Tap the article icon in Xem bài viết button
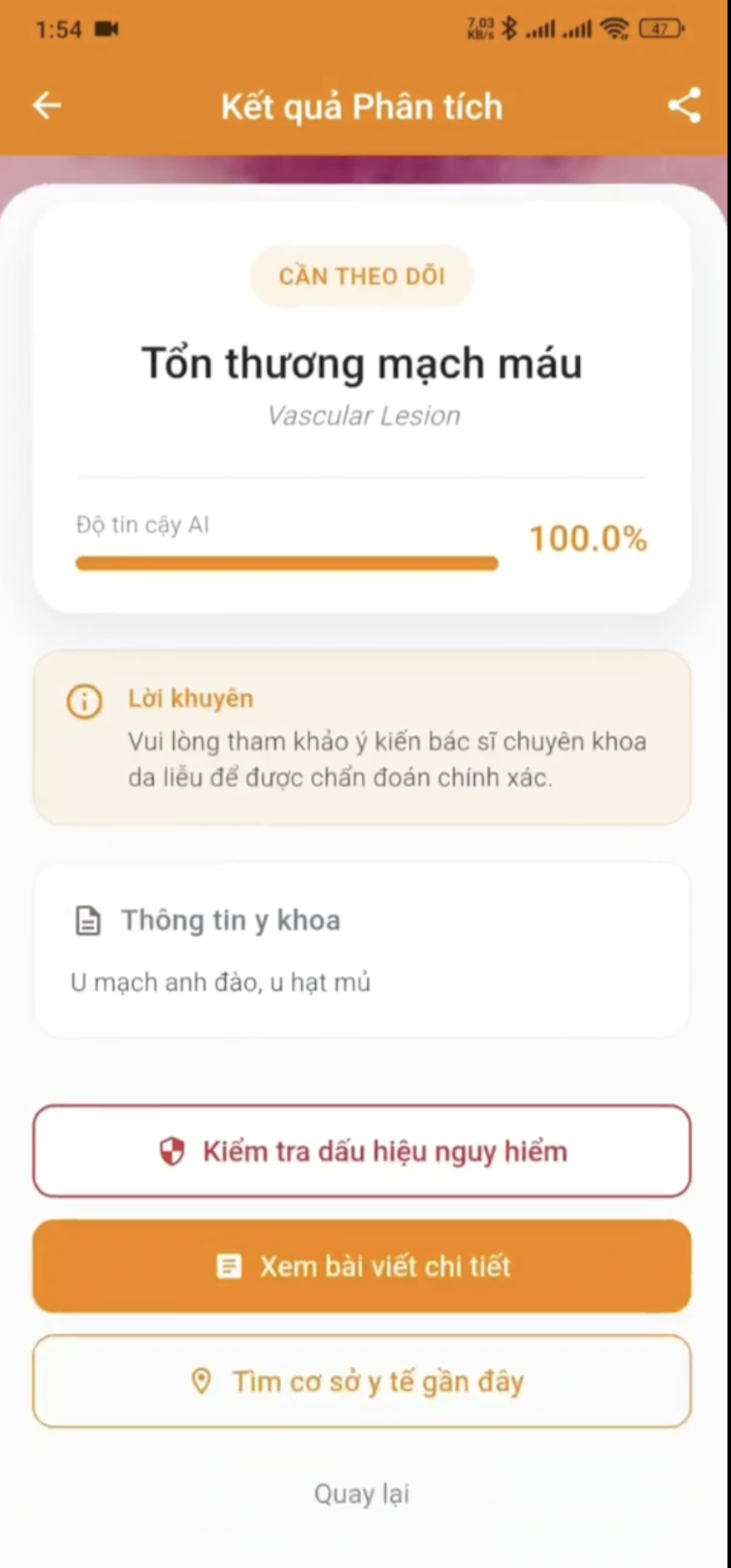 coord(230,1265)
